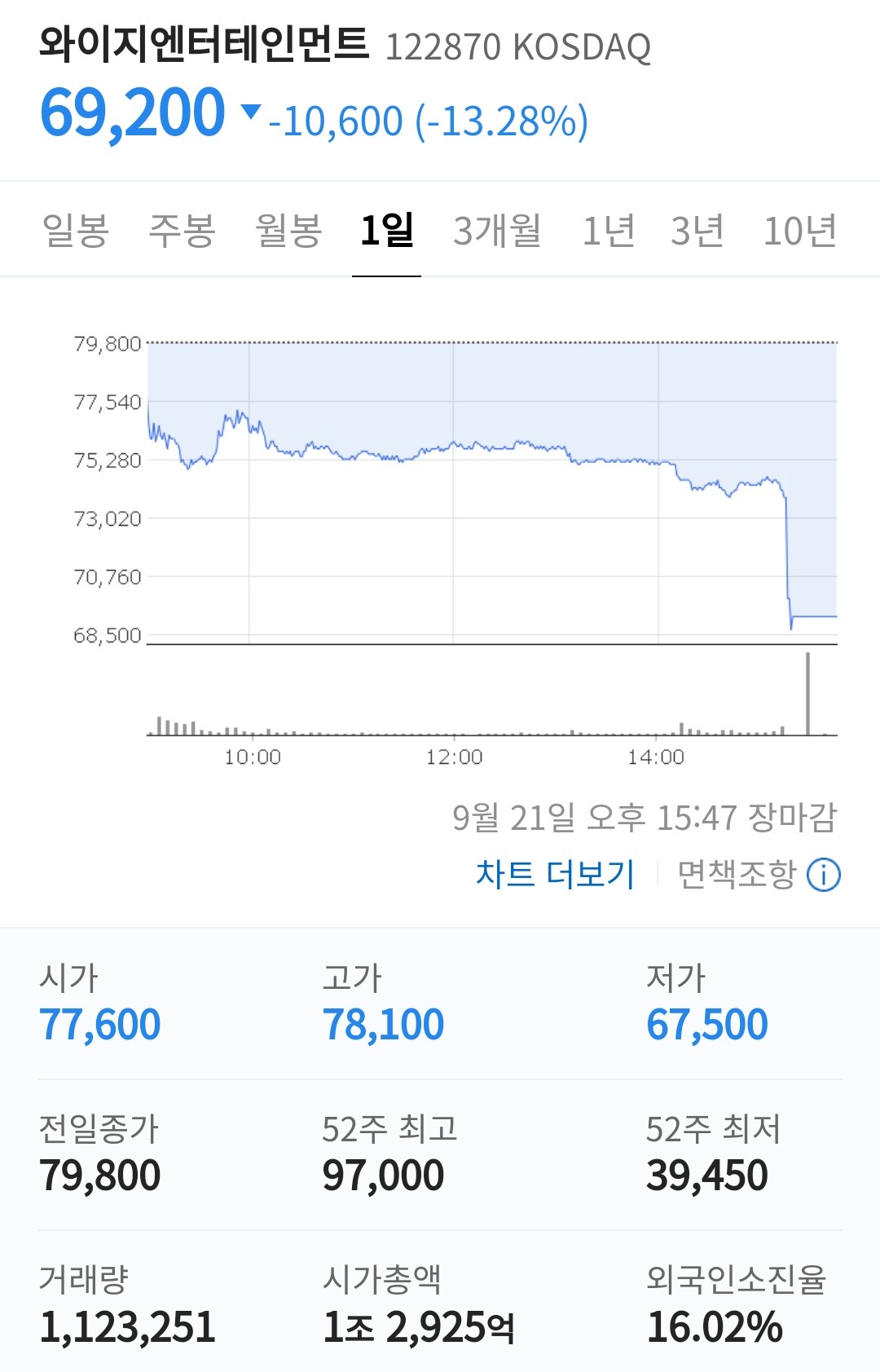The image size is (880, 1372).
Task: Select the 1일 chart period
Action: point(387,231)
